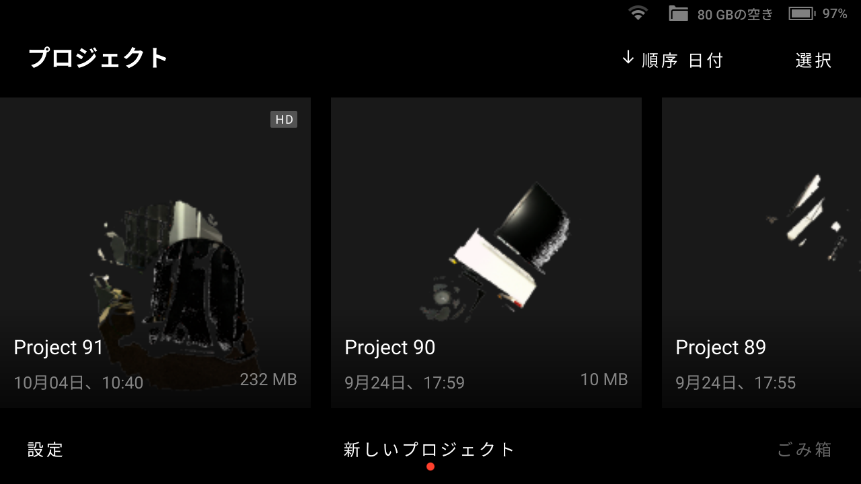Open 設定 settings
The width and height of the screenshot is (861, 484).
46,450
